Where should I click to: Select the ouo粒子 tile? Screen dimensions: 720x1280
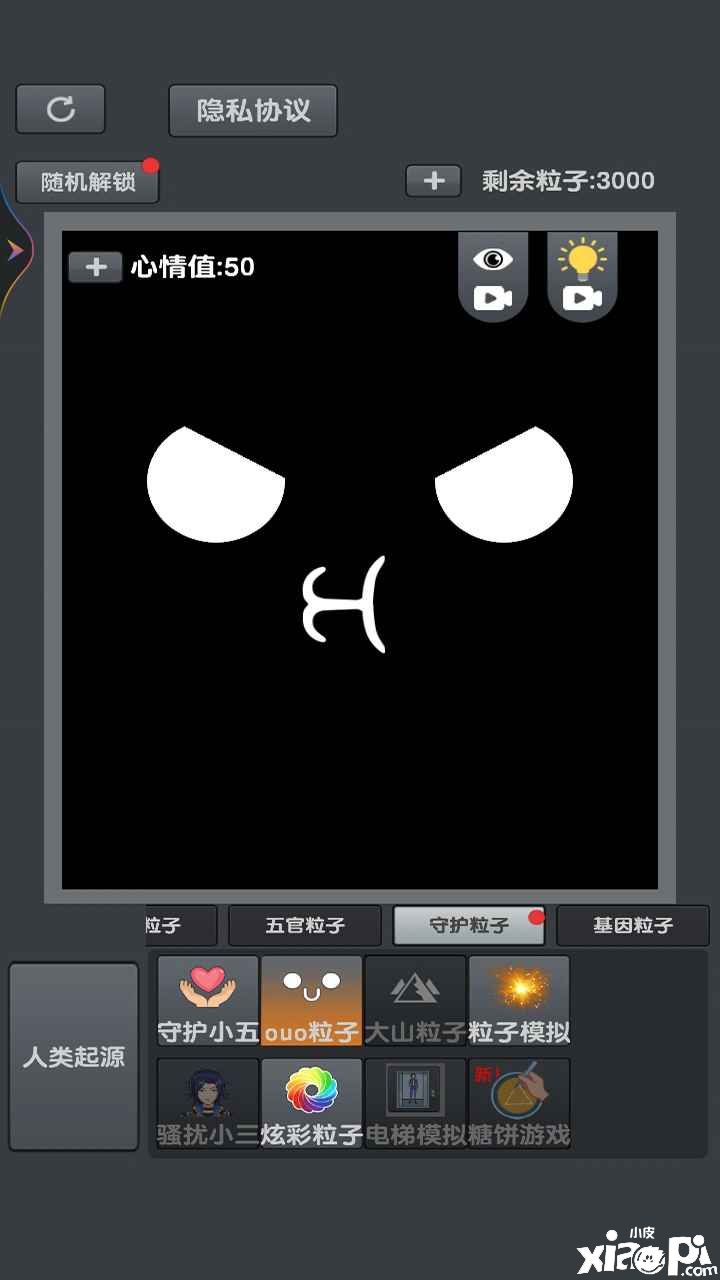(312, 1001)
